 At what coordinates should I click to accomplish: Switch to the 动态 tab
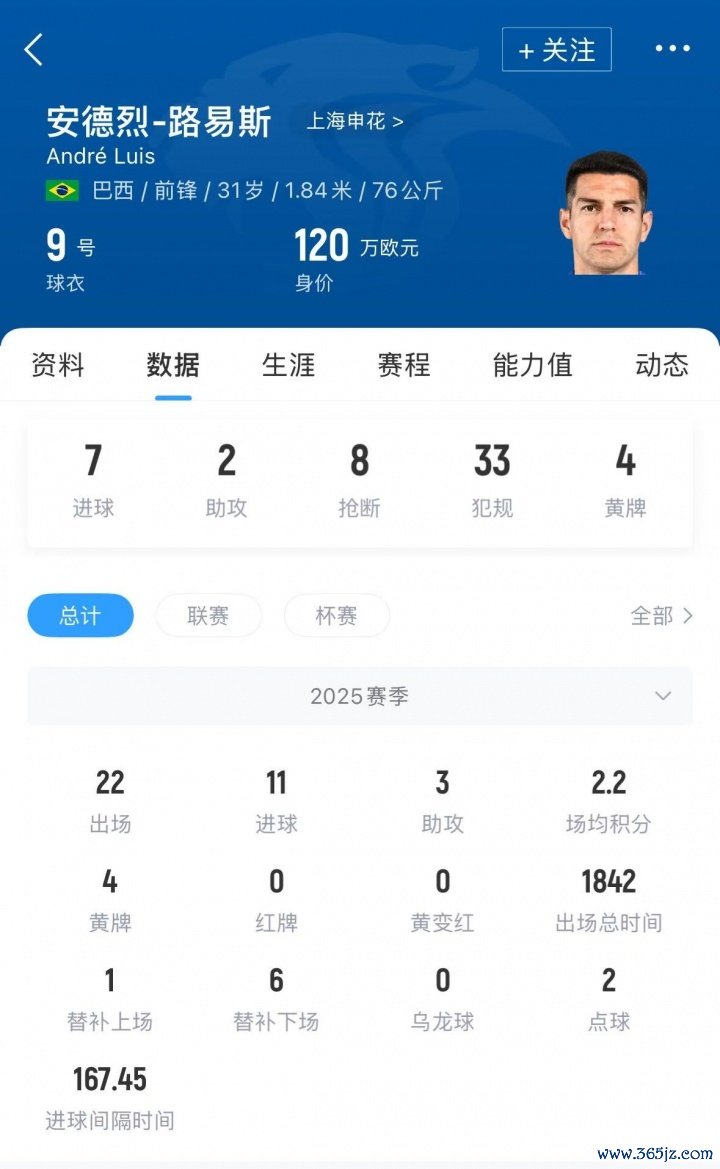click(662, 365)
